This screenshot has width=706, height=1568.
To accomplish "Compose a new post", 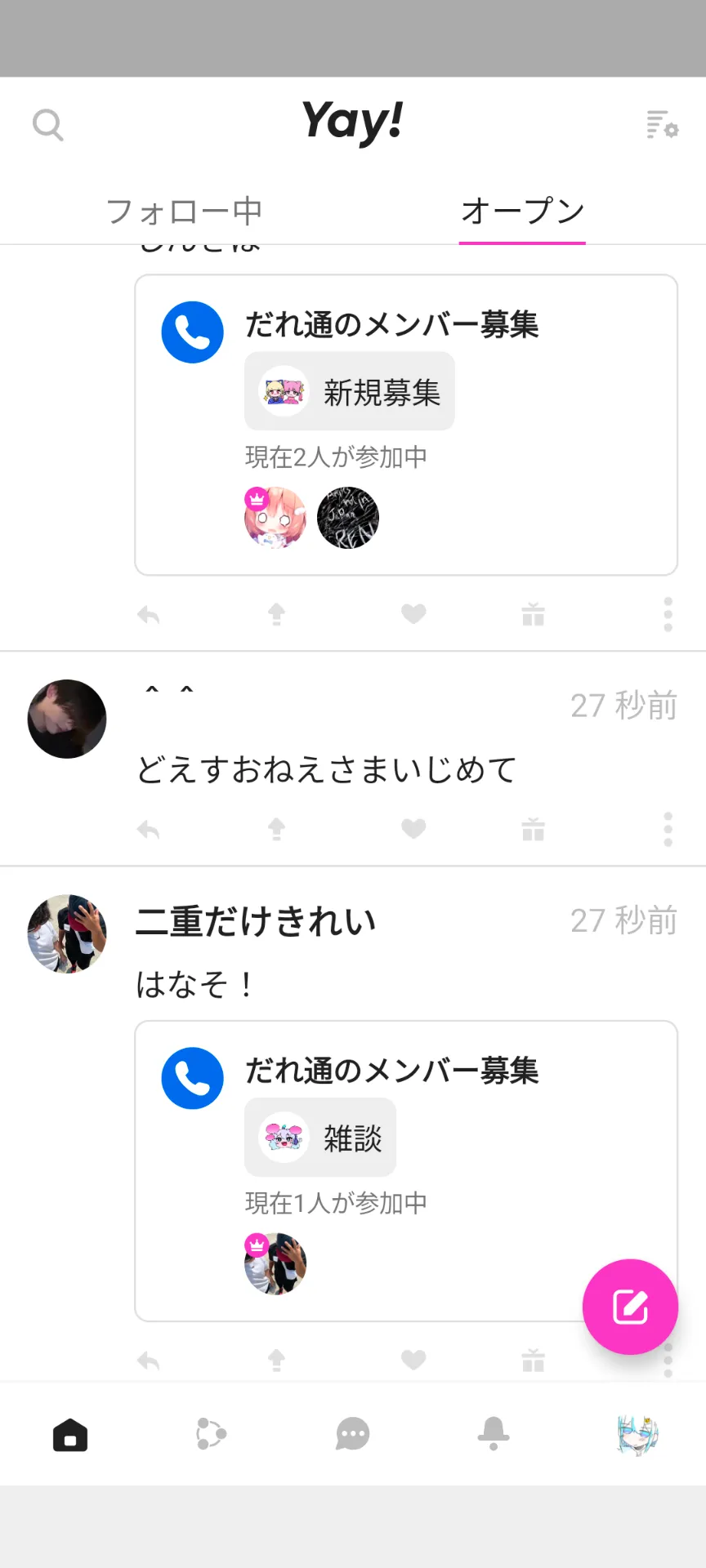I will pyautogui.click(x=630, y=1307).
